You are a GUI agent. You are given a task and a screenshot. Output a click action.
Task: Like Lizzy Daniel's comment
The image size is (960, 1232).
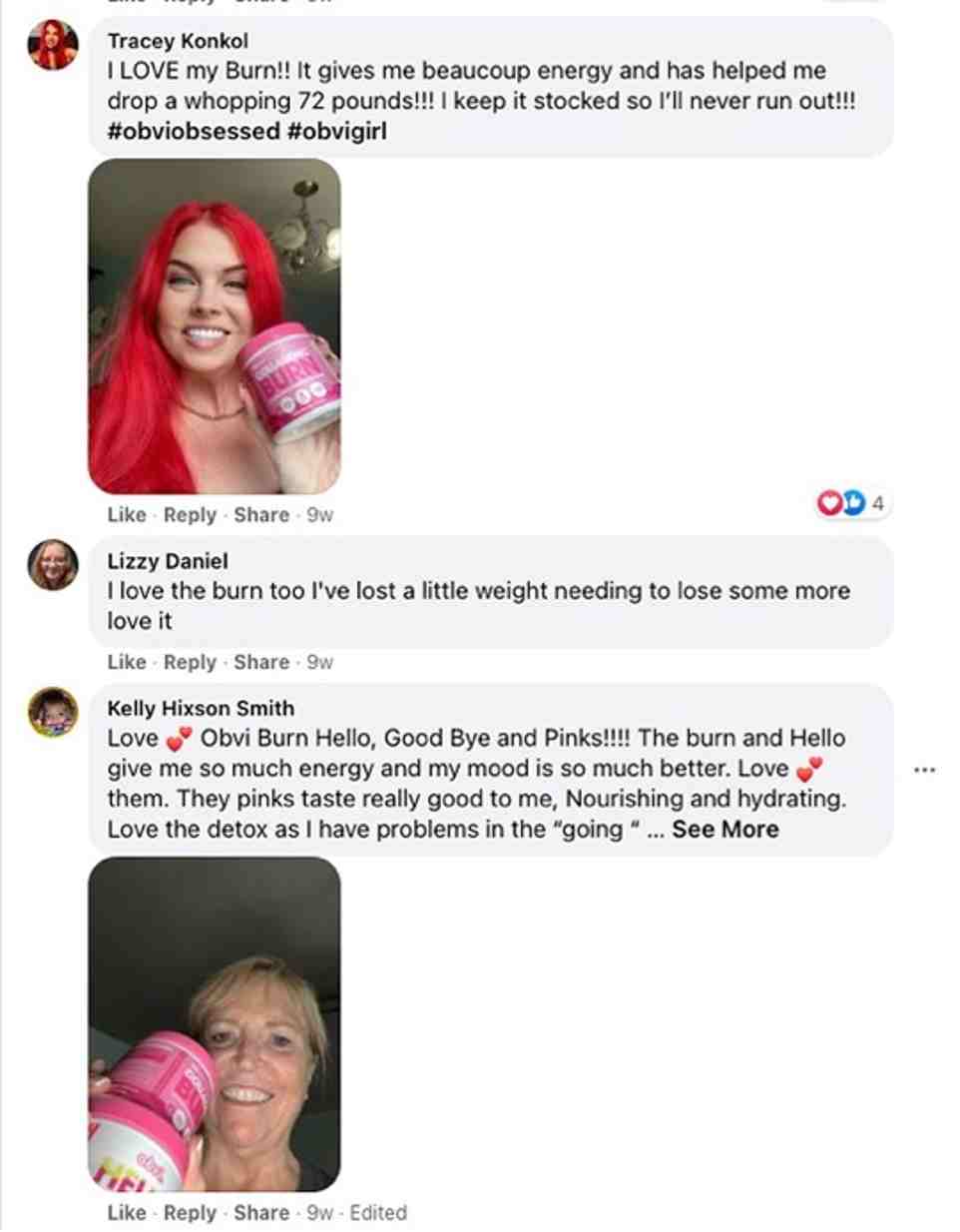(126, 662)
